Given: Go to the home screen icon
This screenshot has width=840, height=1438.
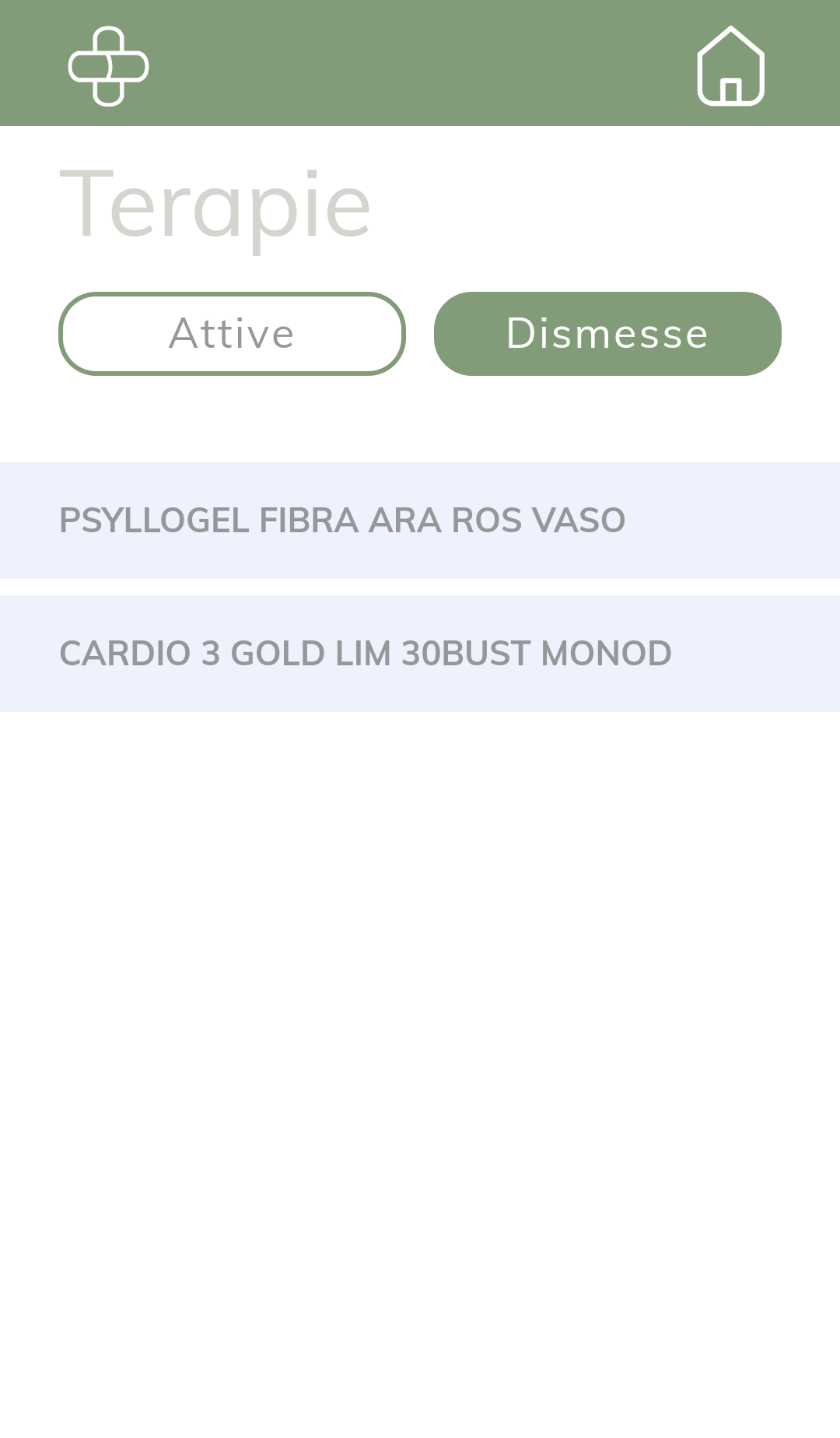Looking at the screenshot, I should [x=731, y=65].
